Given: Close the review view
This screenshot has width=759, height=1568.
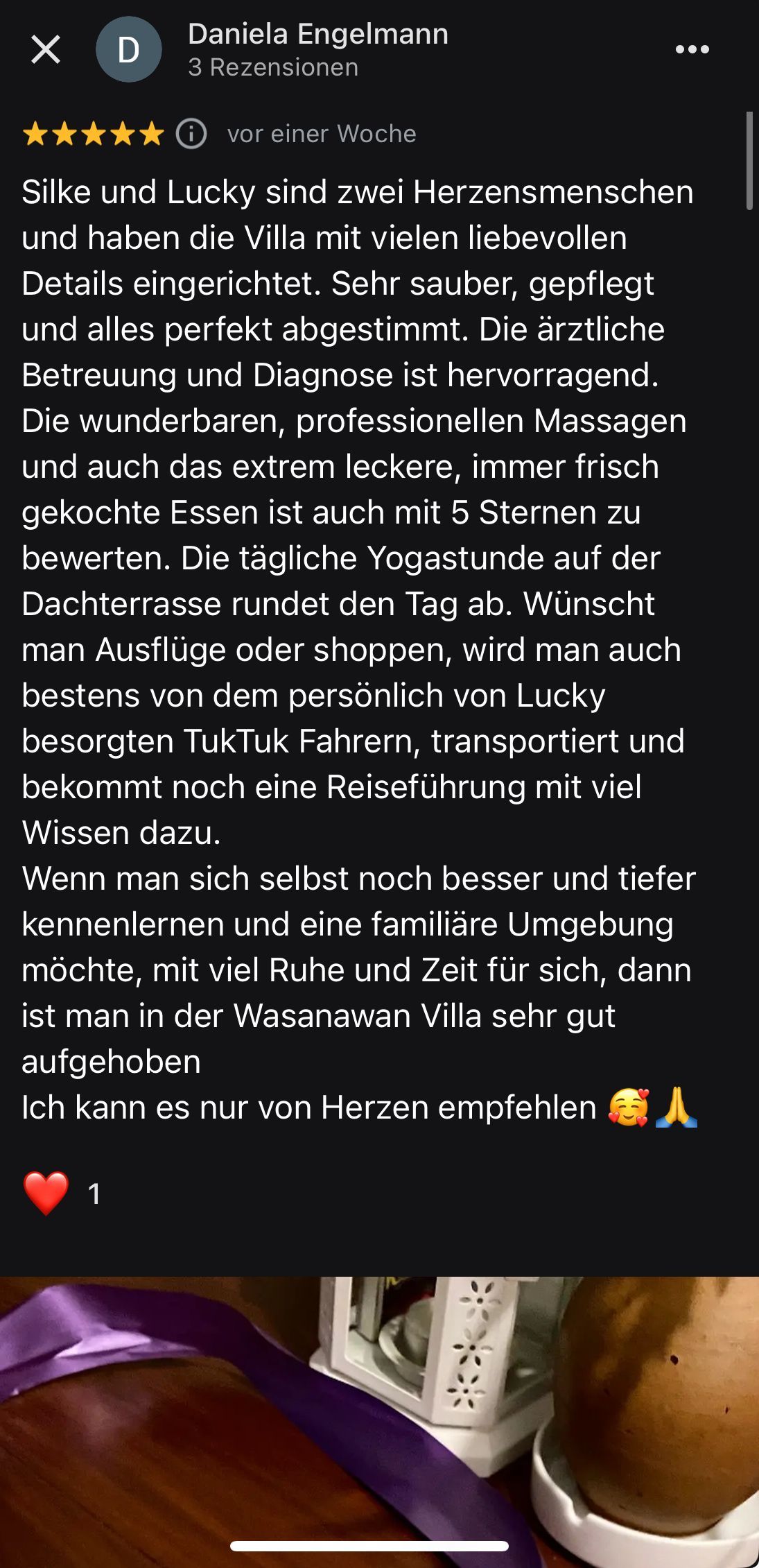Looking at the screenshot, I should (x=46, y=50).
